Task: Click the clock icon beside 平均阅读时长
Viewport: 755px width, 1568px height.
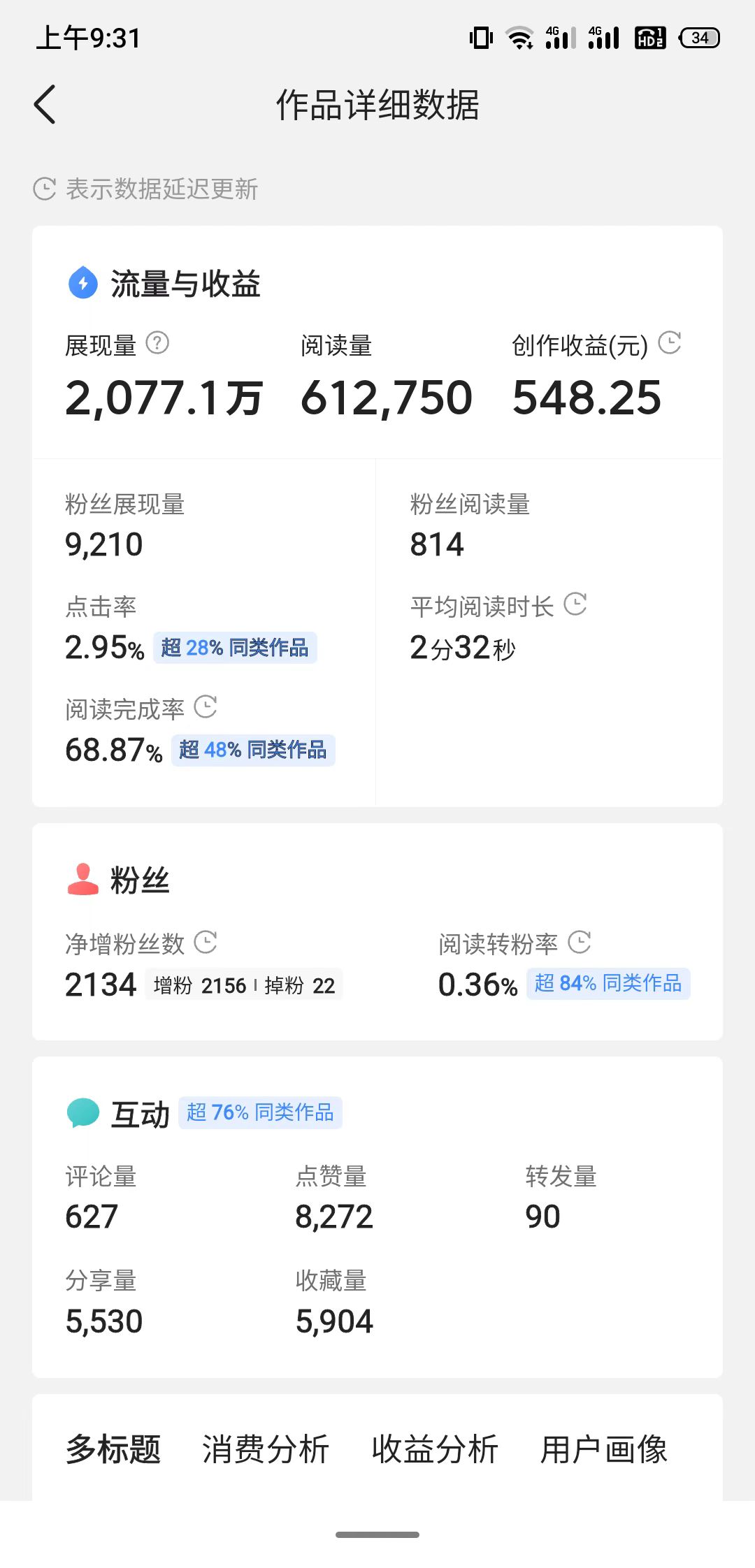Action: click(x=576, y=605)
